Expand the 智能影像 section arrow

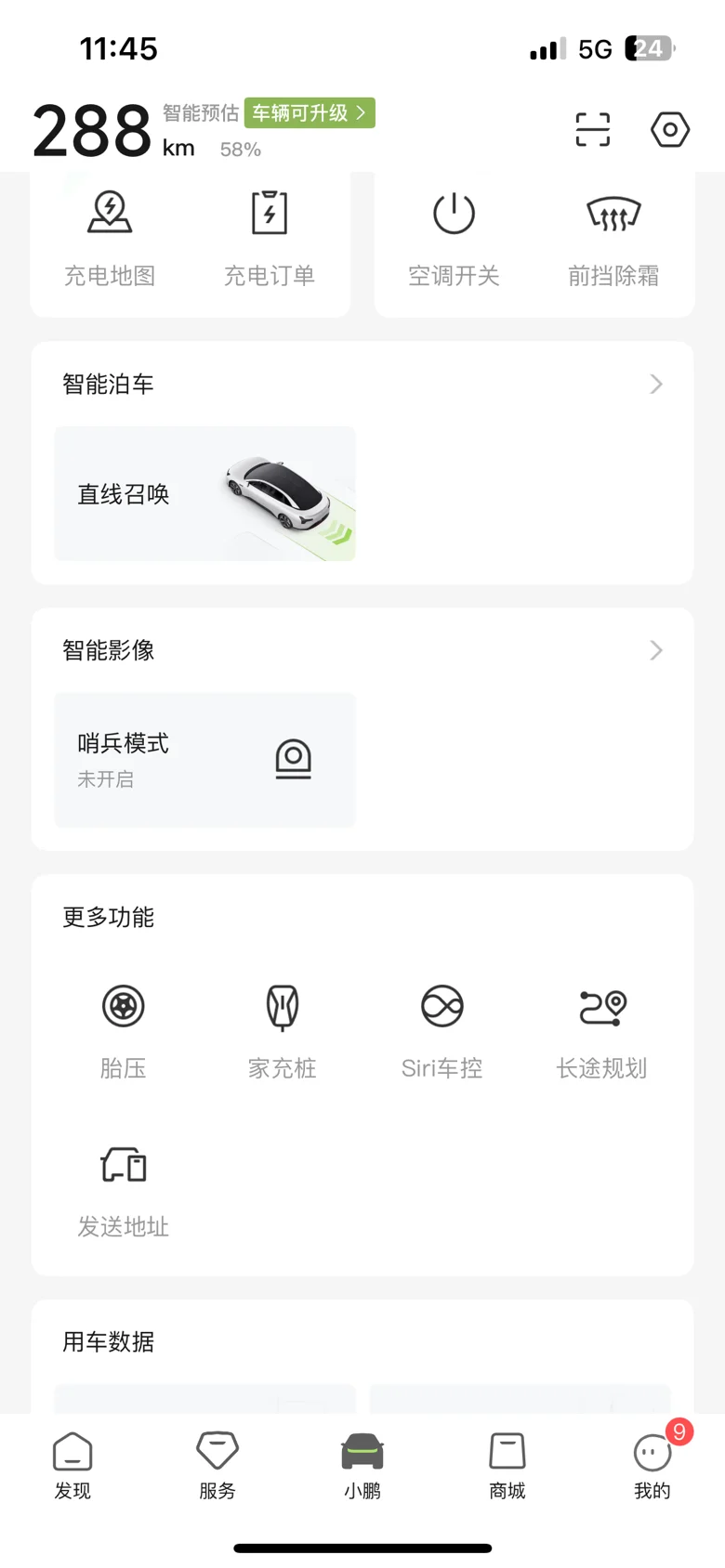tap(656, 650)
